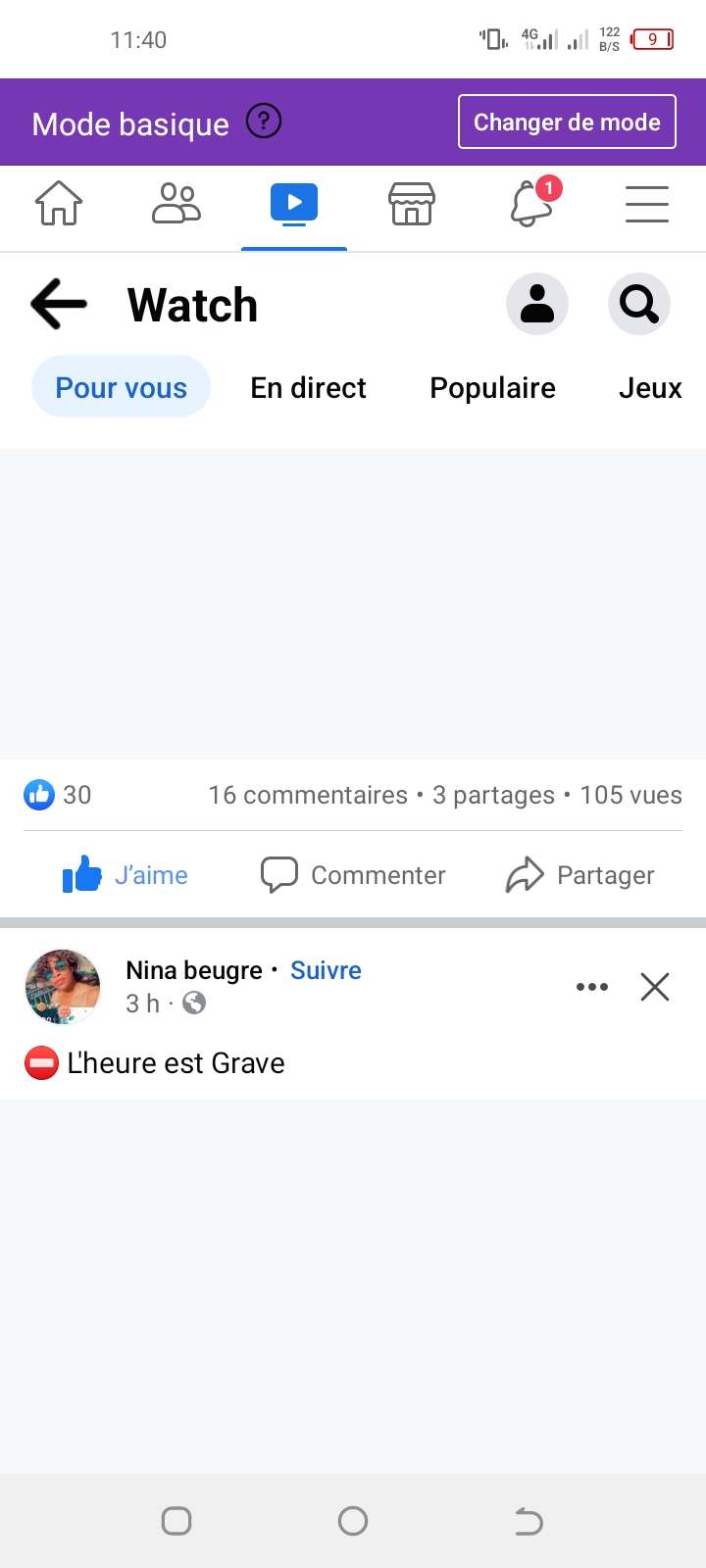Open Nina beugre's profile picture
The height and width of the screenshot is (1568, 706).
pos(63,987)
